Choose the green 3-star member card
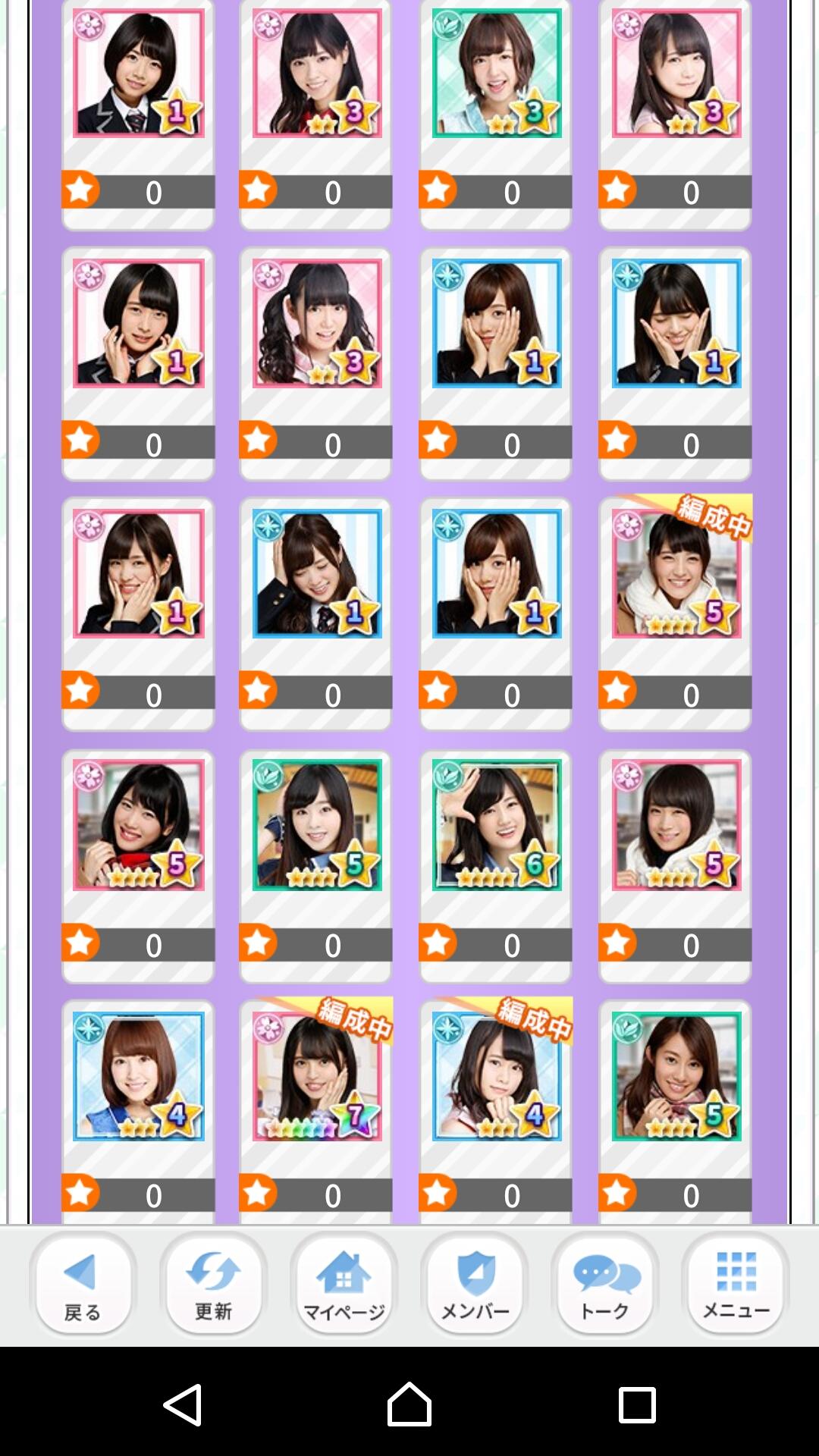 (497, 74)
